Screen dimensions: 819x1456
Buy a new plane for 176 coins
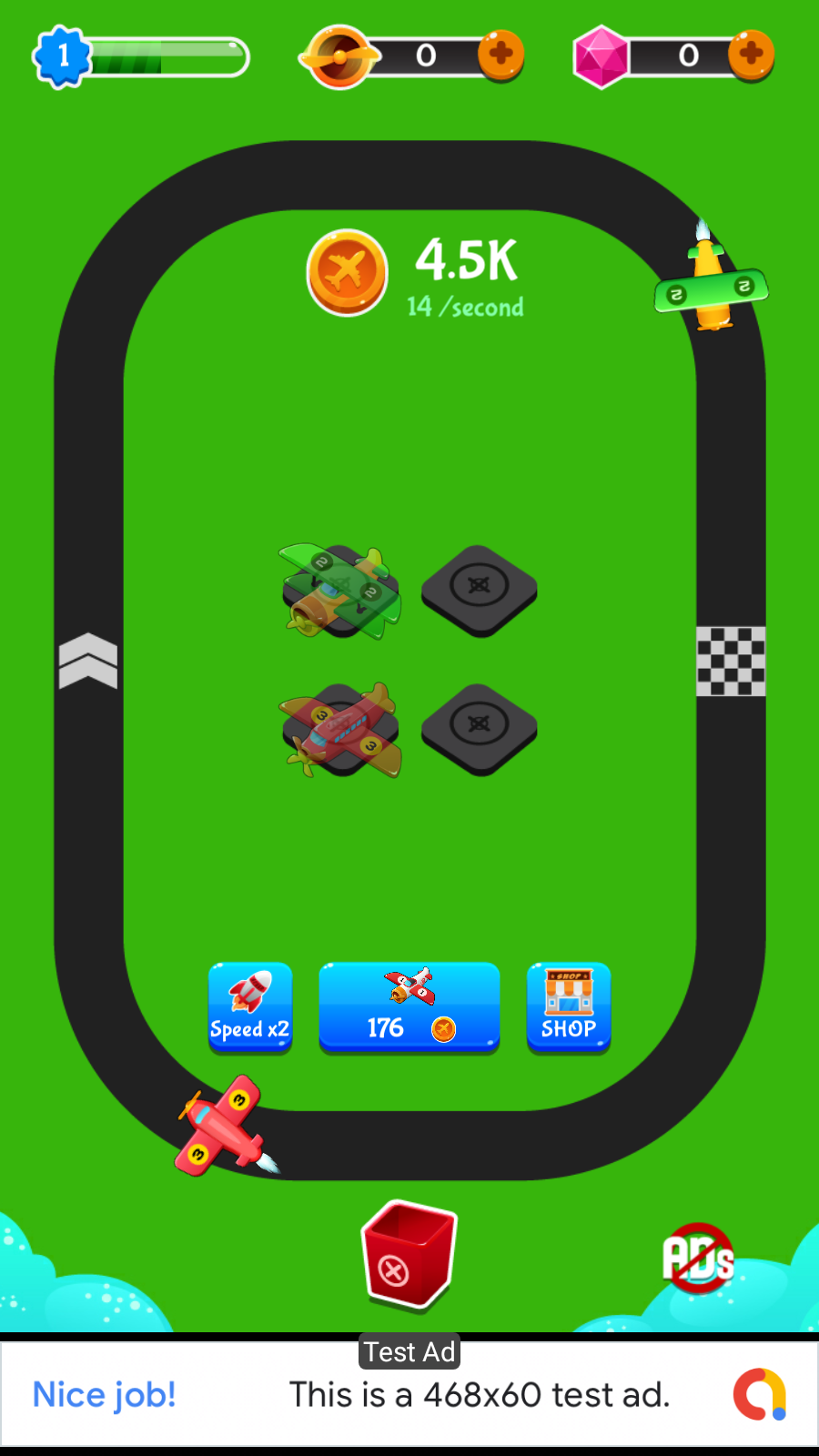(409, 1007)
